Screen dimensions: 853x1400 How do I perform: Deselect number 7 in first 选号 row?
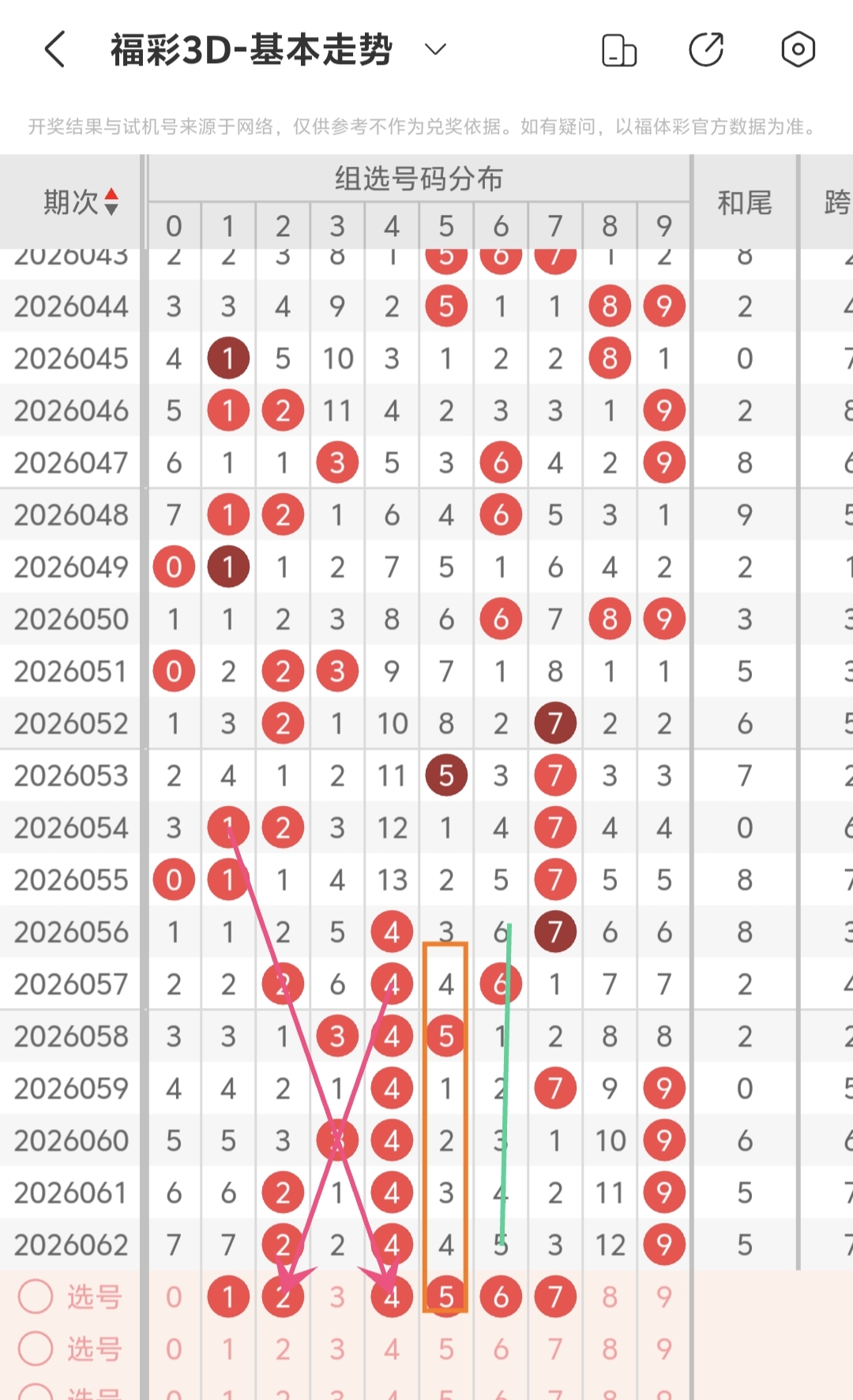pyautogui.click(x=555, y=1297)
